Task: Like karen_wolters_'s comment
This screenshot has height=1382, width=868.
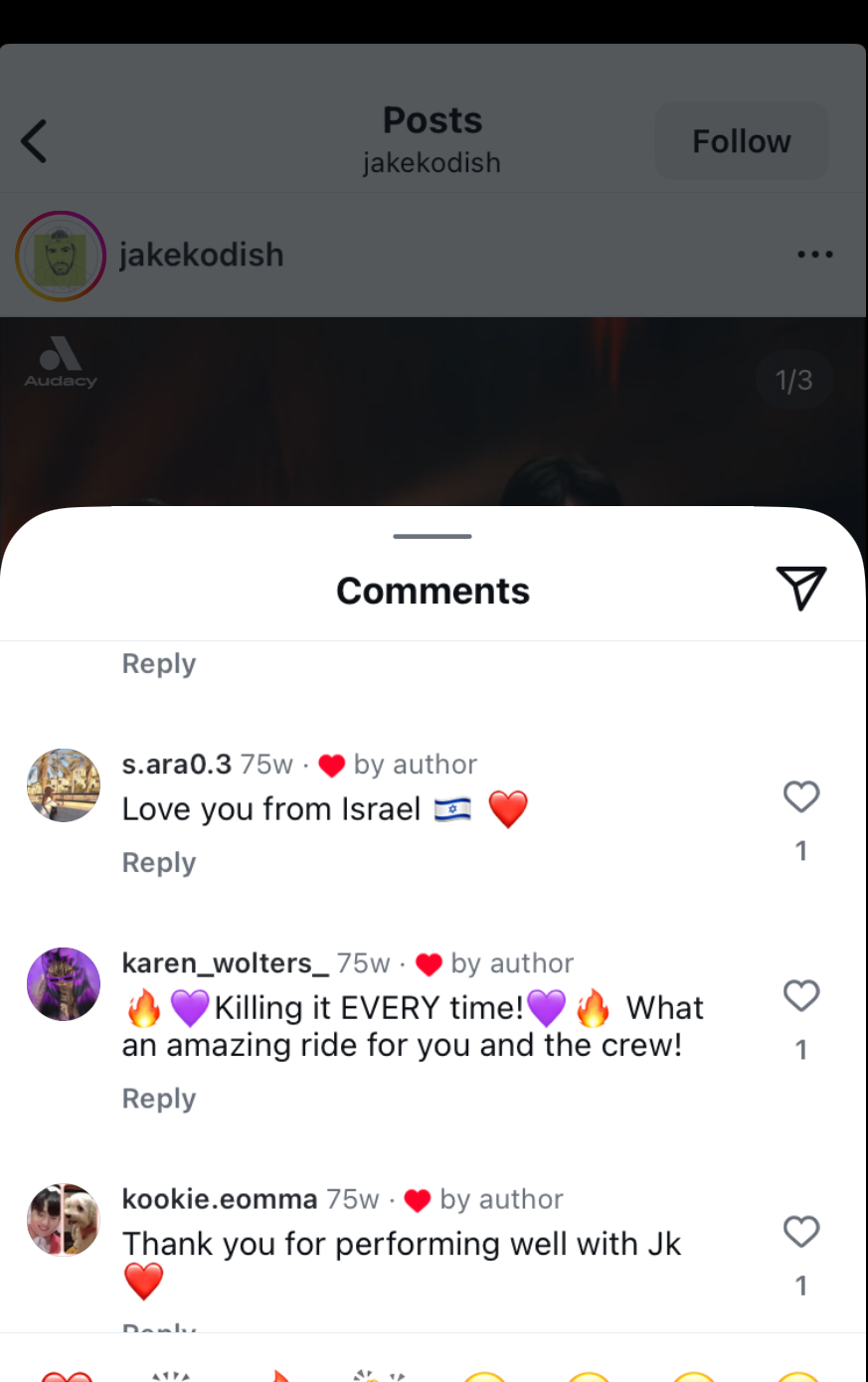Action: (x=800, y=995)
